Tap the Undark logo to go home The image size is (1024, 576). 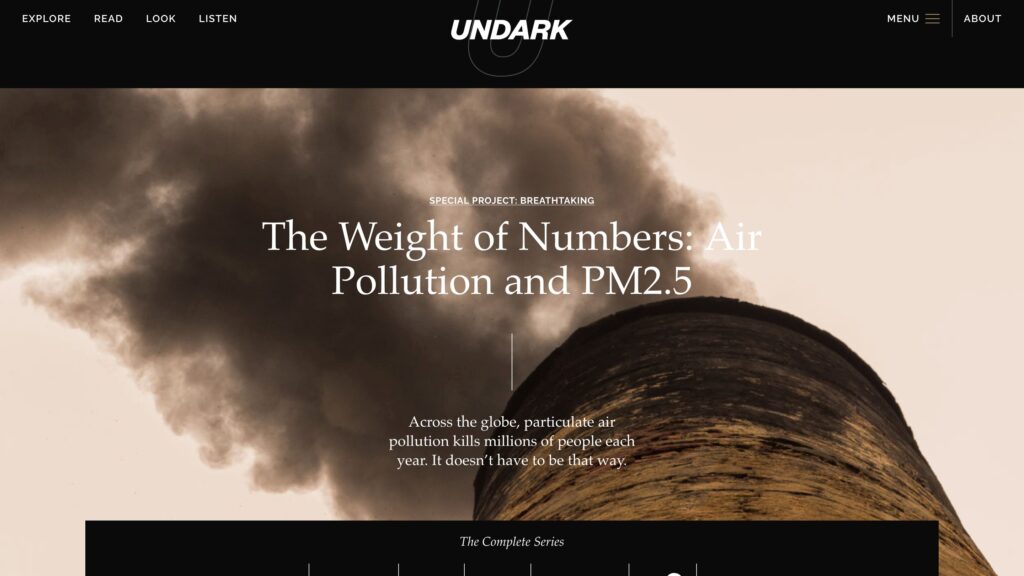(511, 30)
